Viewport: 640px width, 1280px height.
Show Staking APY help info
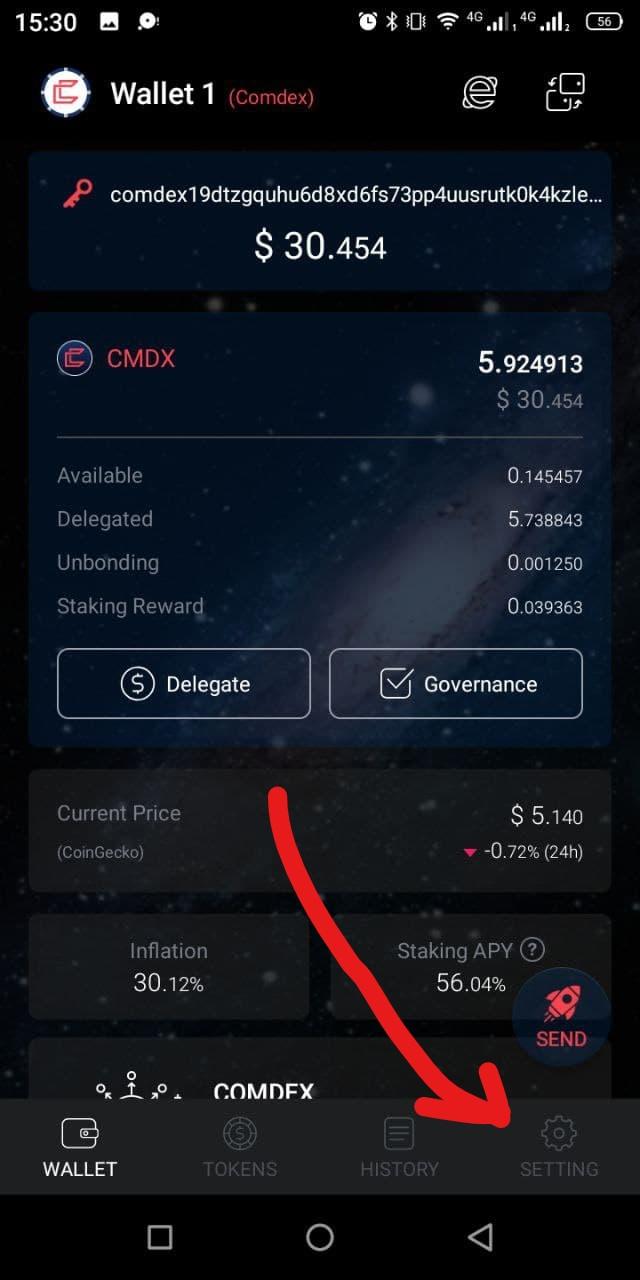[x=534, y=950]
